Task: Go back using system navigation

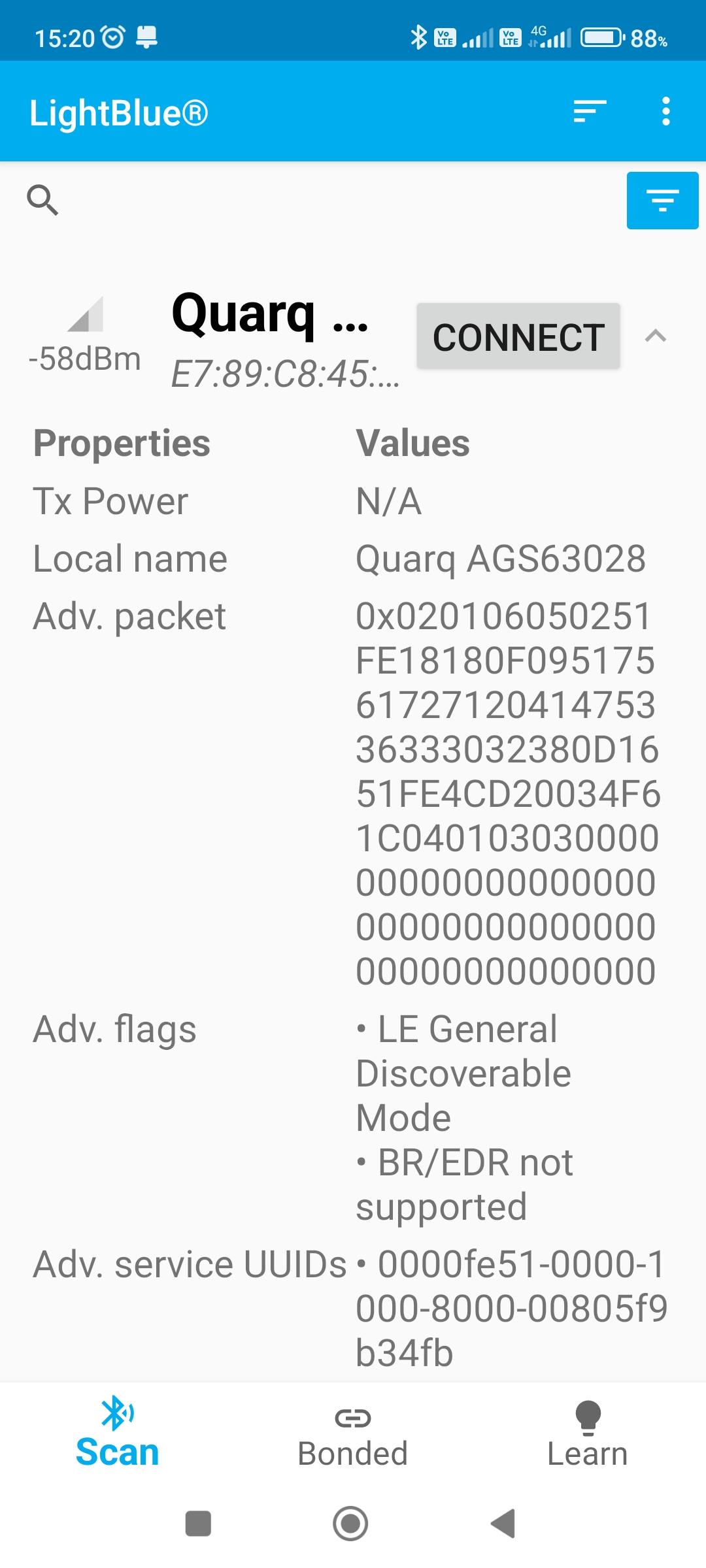Action: tap(503, 1524)
